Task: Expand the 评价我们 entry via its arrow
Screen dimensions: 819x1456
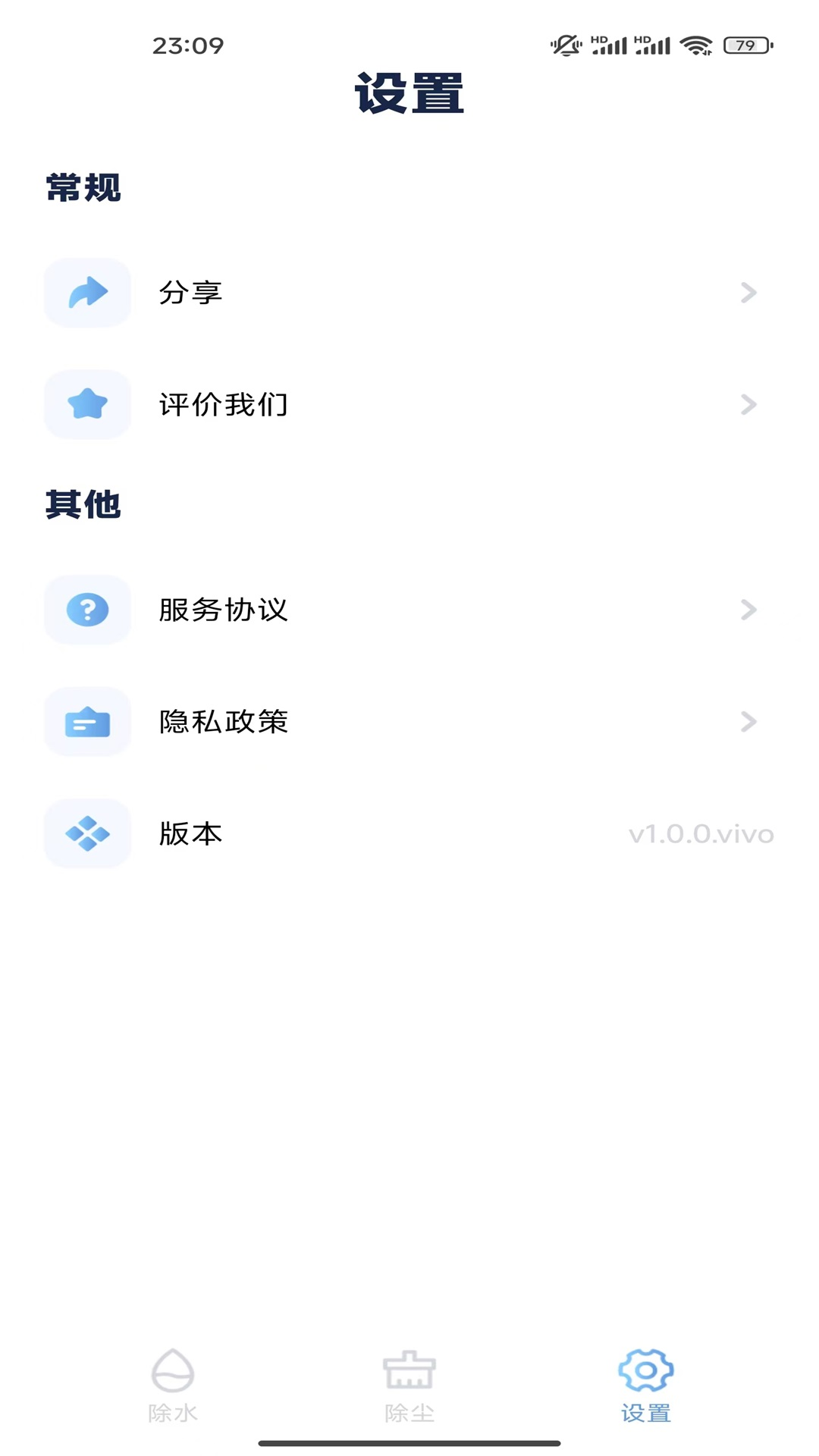Action: (x=749, y=405)
